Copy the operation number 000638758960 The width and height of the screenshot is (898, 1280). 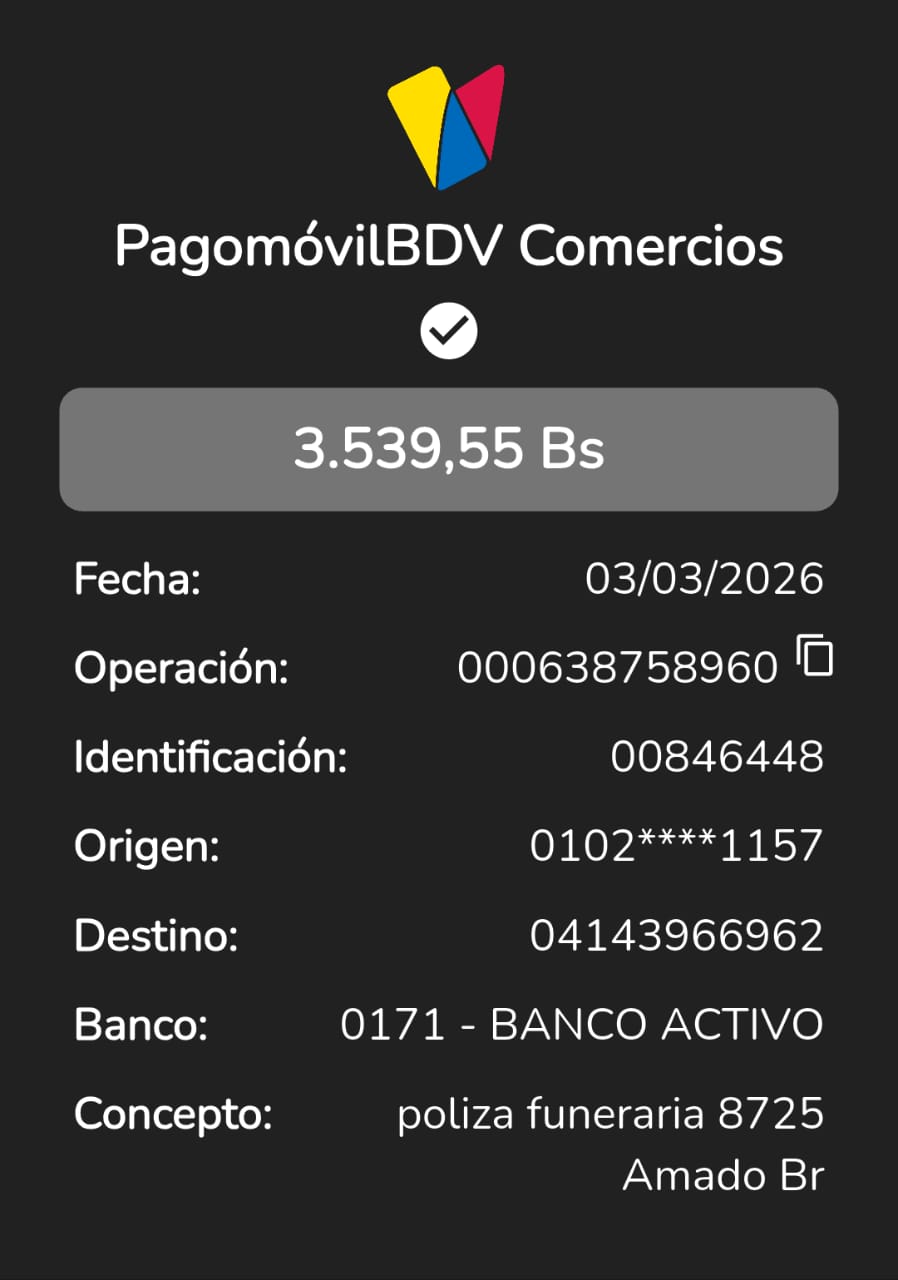click(814, 656)
